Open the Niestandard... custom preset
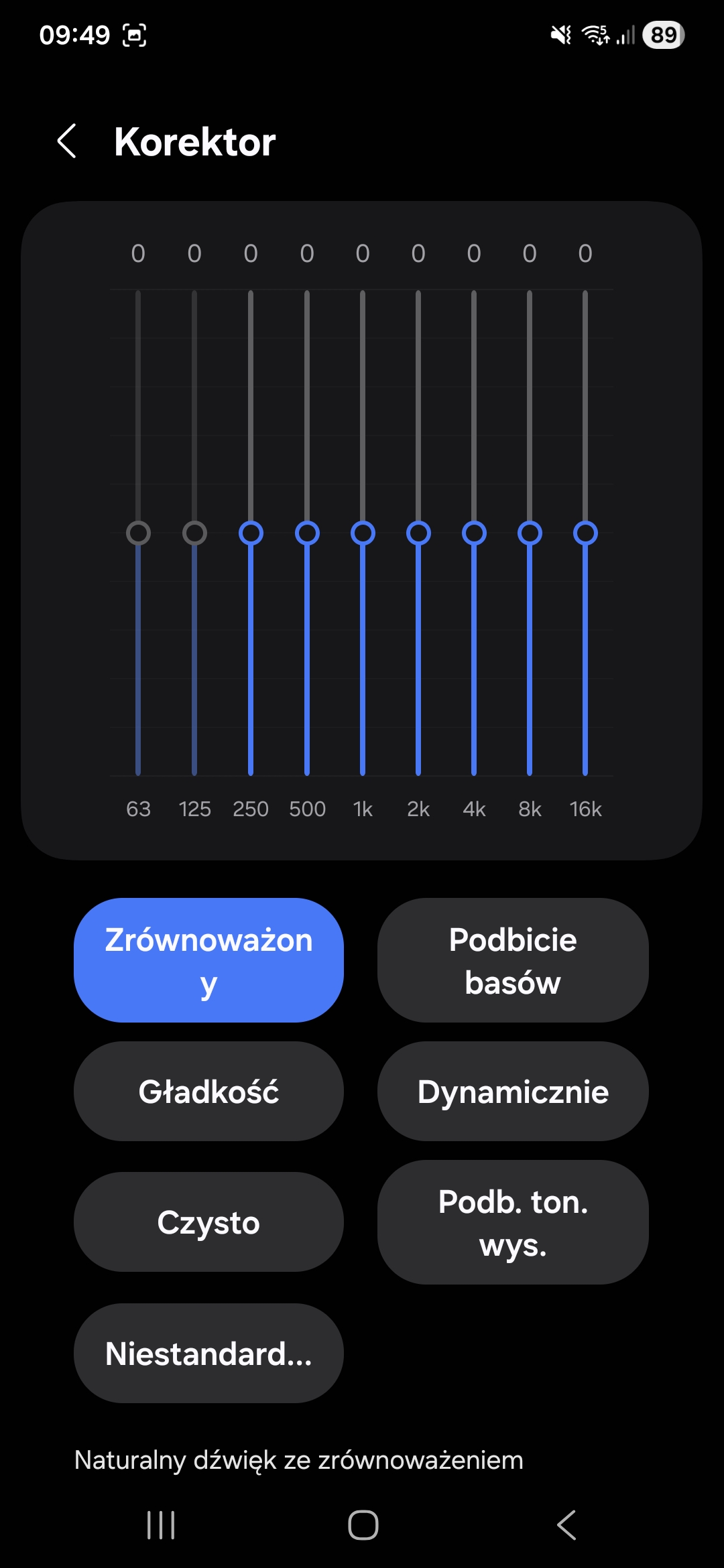Screen dimensions: 724x1568 click(208, 1353)
